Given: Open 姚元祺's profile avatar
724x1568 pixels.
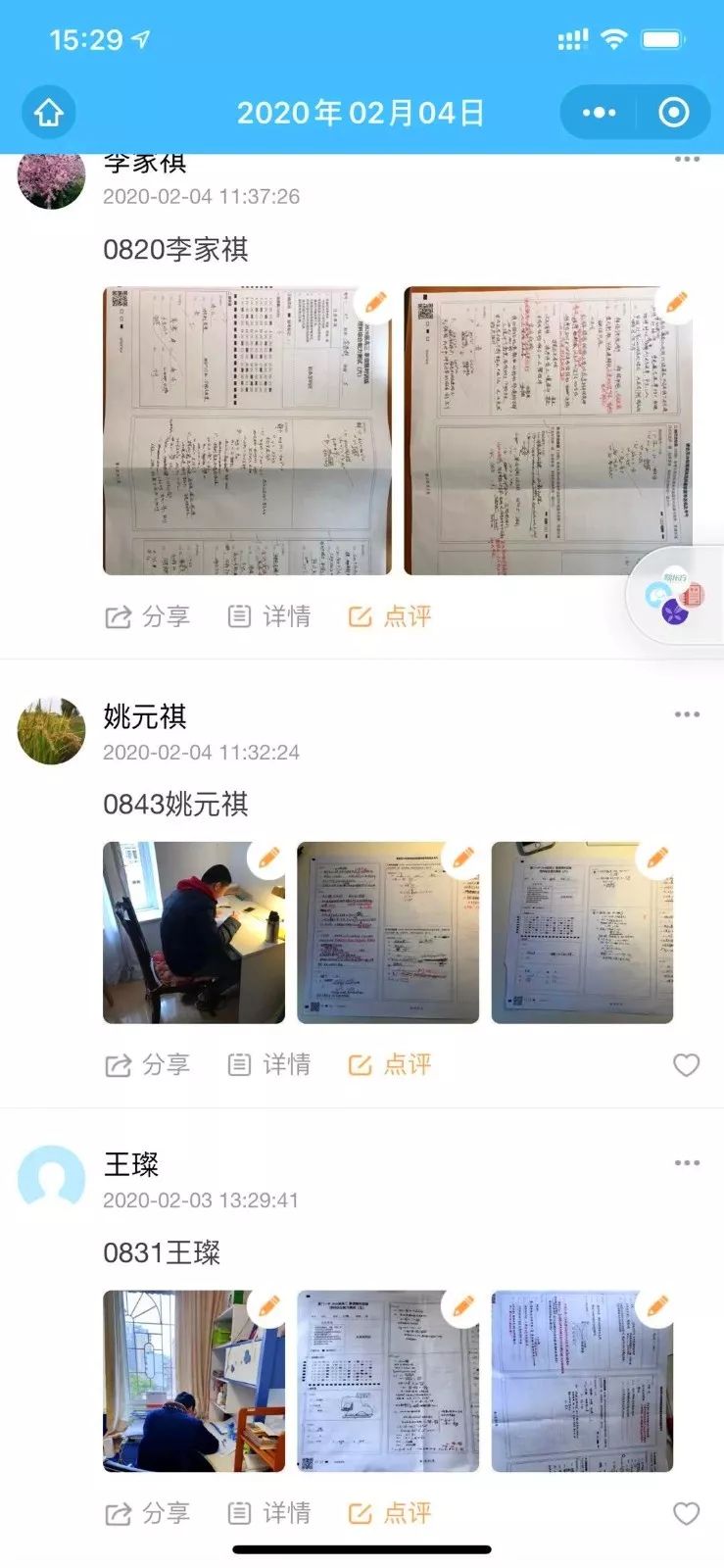Looking at the screenshot, I should (52, 731).
